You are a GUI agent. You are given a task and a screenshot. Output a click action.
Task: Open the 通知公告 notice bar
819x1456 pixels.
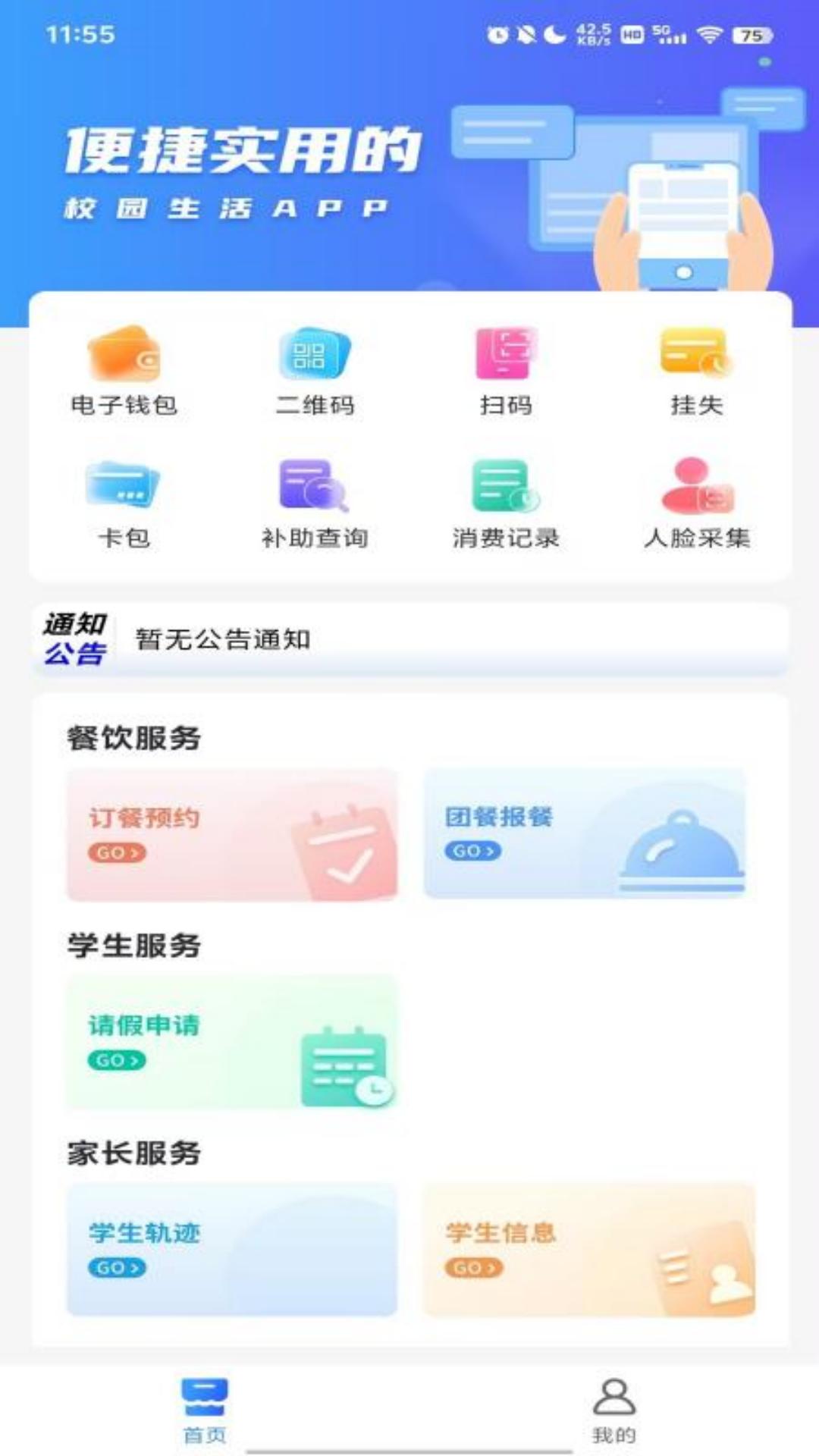(x=409, y=639)
